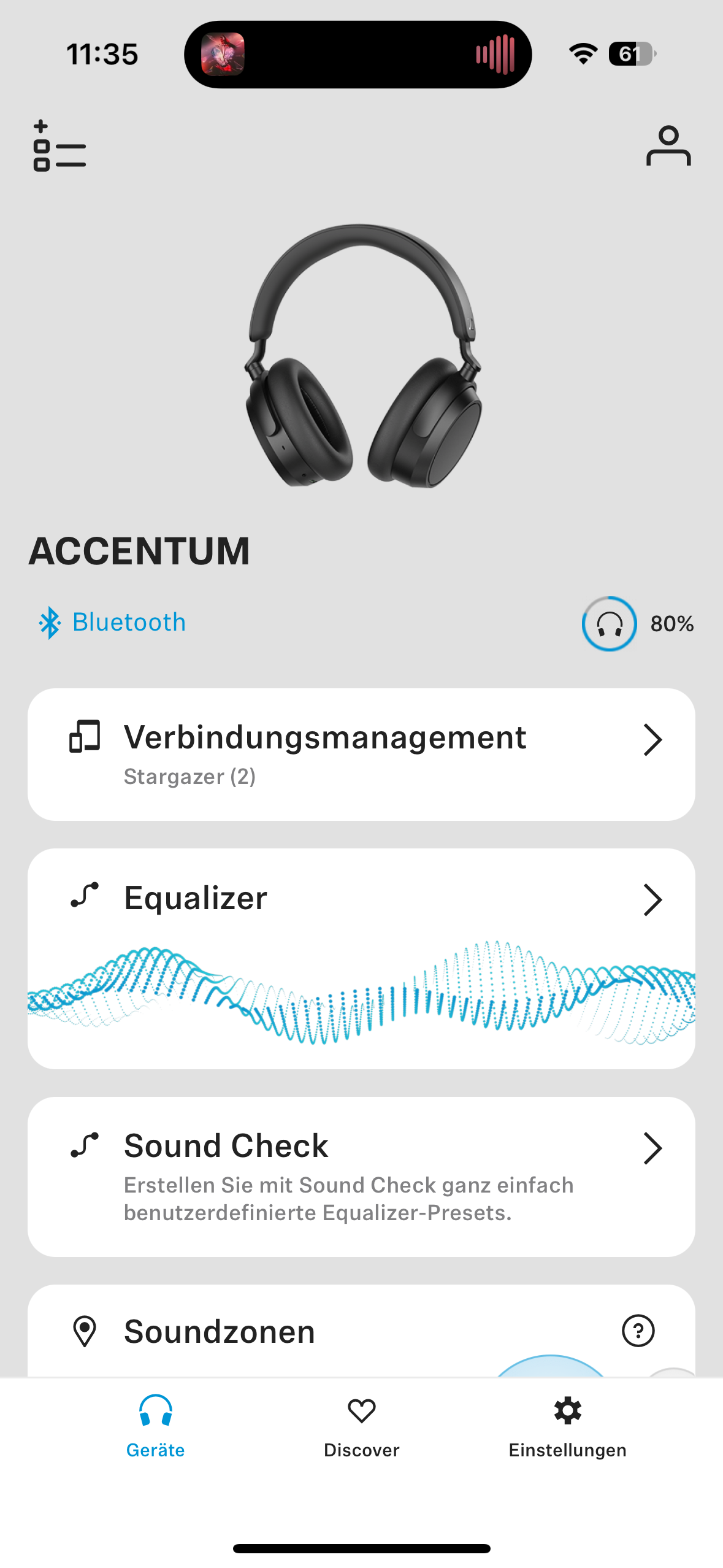Go to the Einstellungen tab

click(x=567, y=1426)
